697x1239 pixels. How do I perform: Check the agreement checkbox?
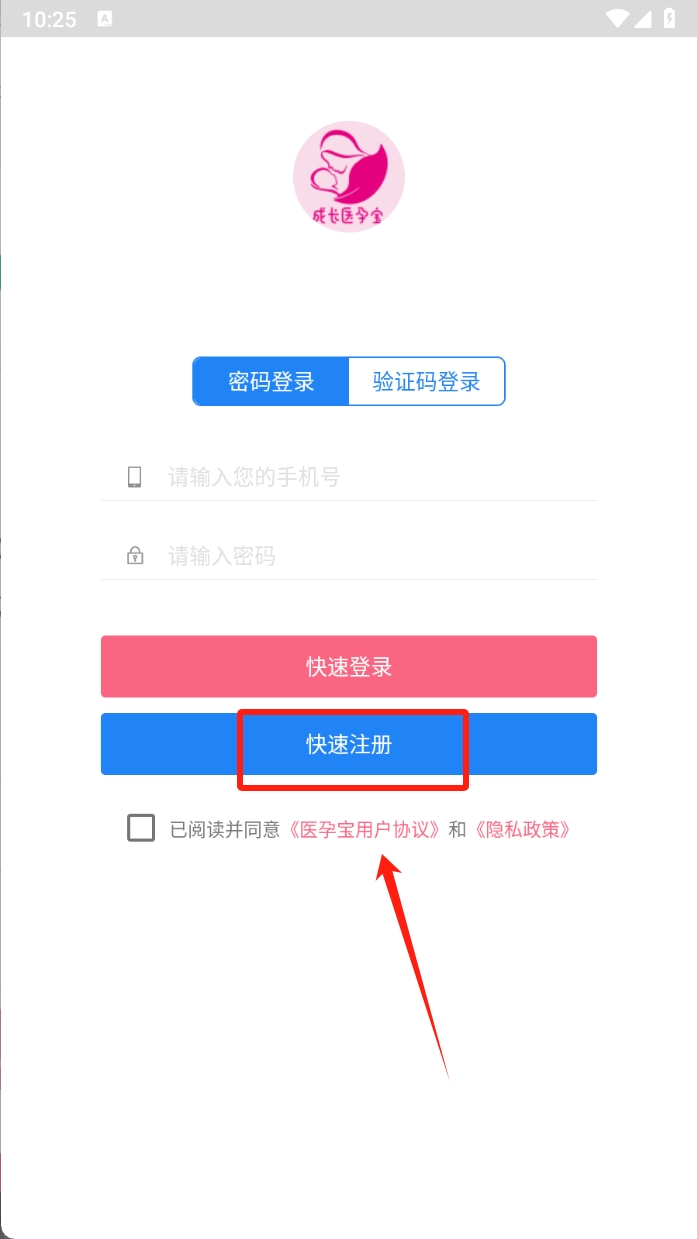click(x=141, y=828)
